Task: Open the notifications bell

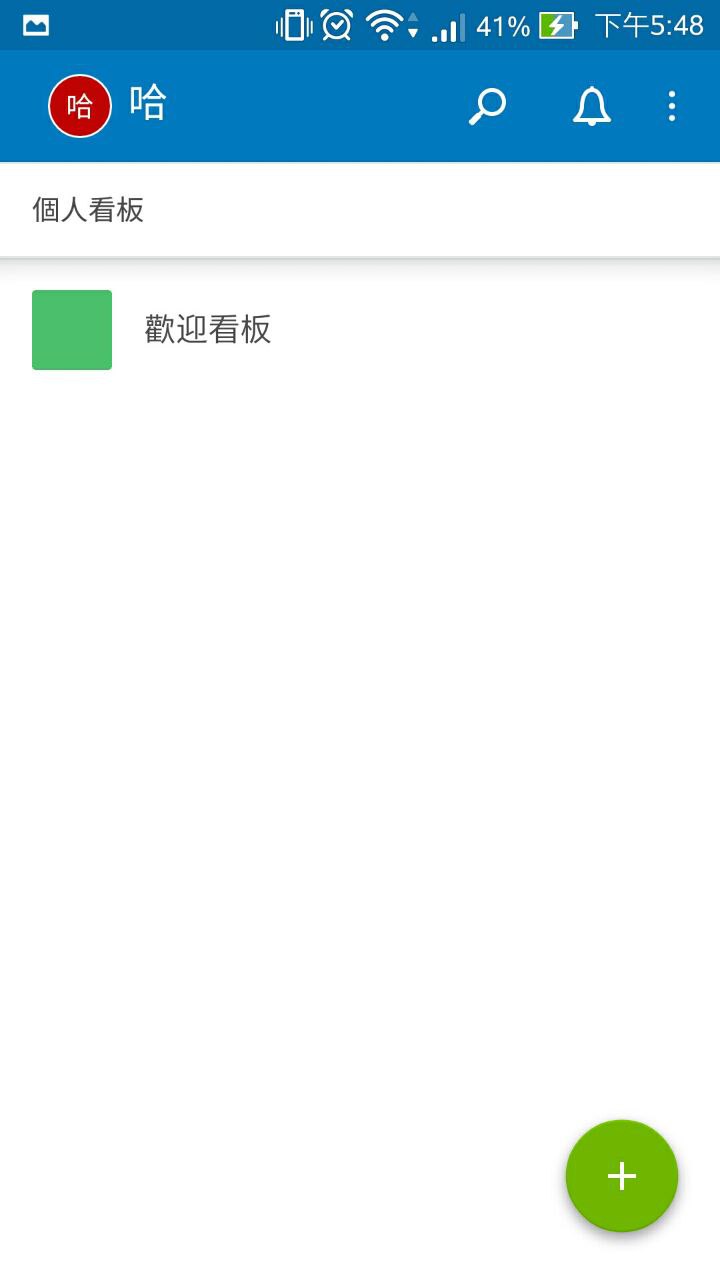Action: (591, 106)
